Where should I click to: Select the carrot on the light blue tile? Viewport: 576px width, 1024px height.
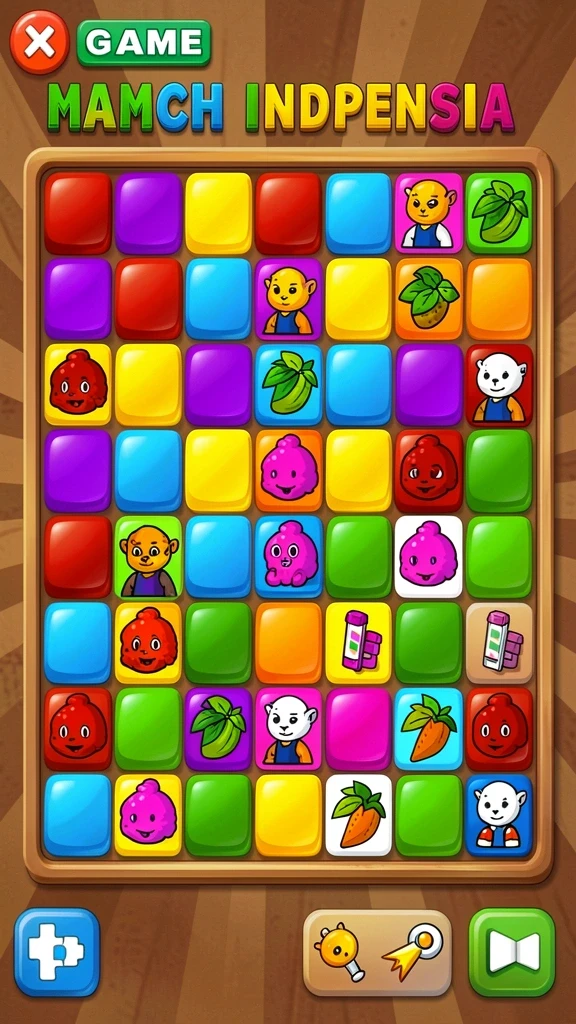[x=429, y=729]
